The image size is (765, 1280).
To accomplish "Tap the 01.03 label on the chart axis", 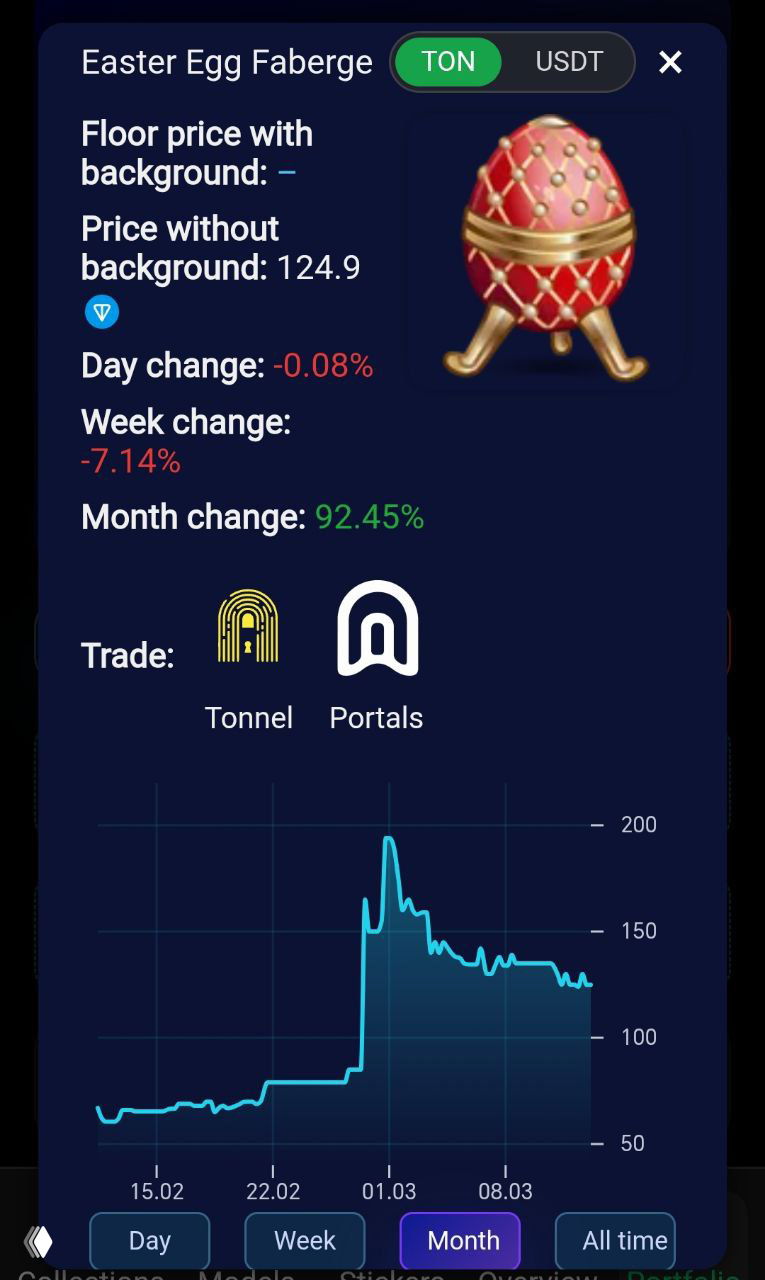I will (x=390, y=1191).
